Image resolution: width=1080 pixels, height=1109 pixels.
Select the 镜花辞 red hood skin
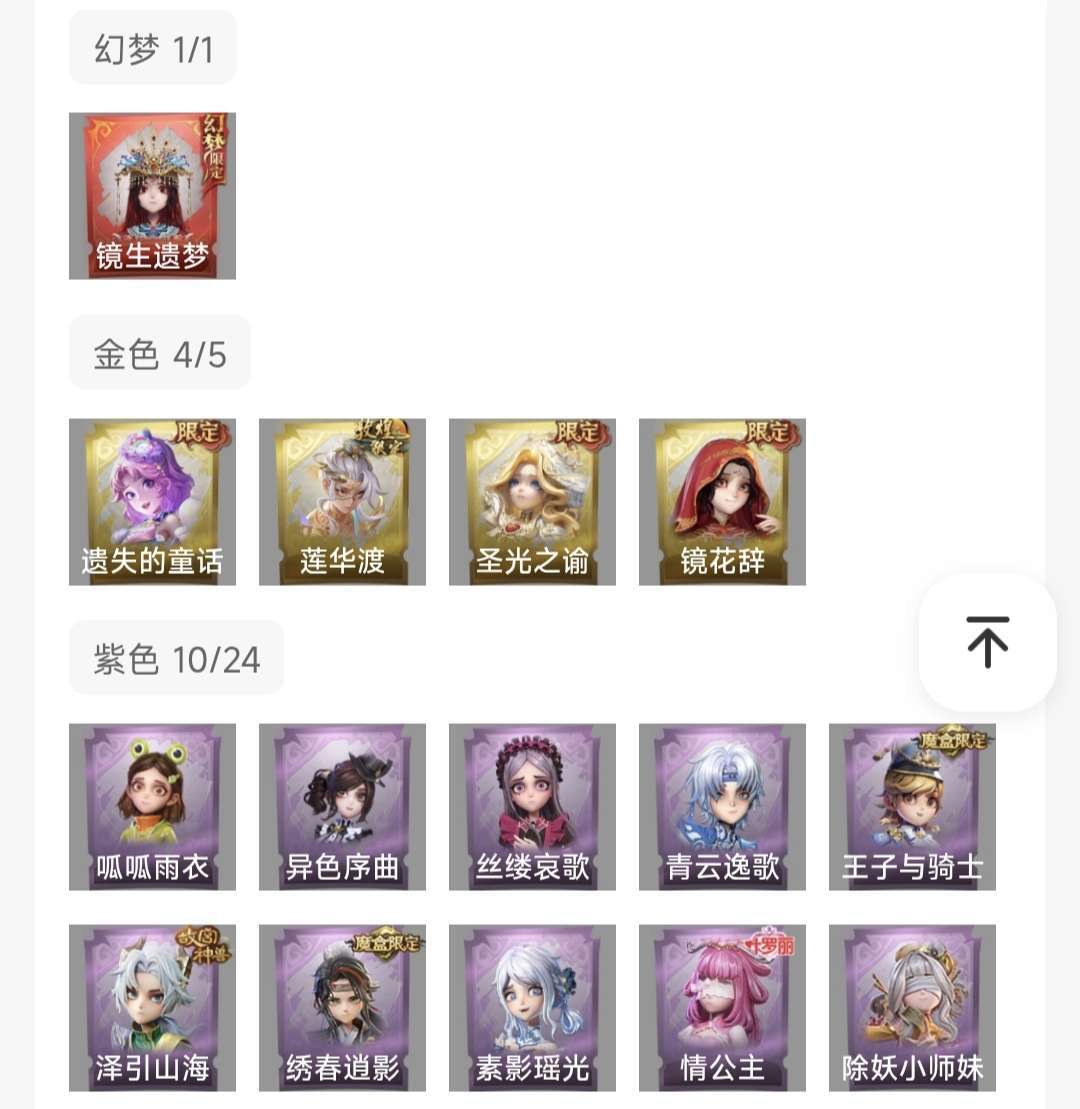tap(722, 500)
